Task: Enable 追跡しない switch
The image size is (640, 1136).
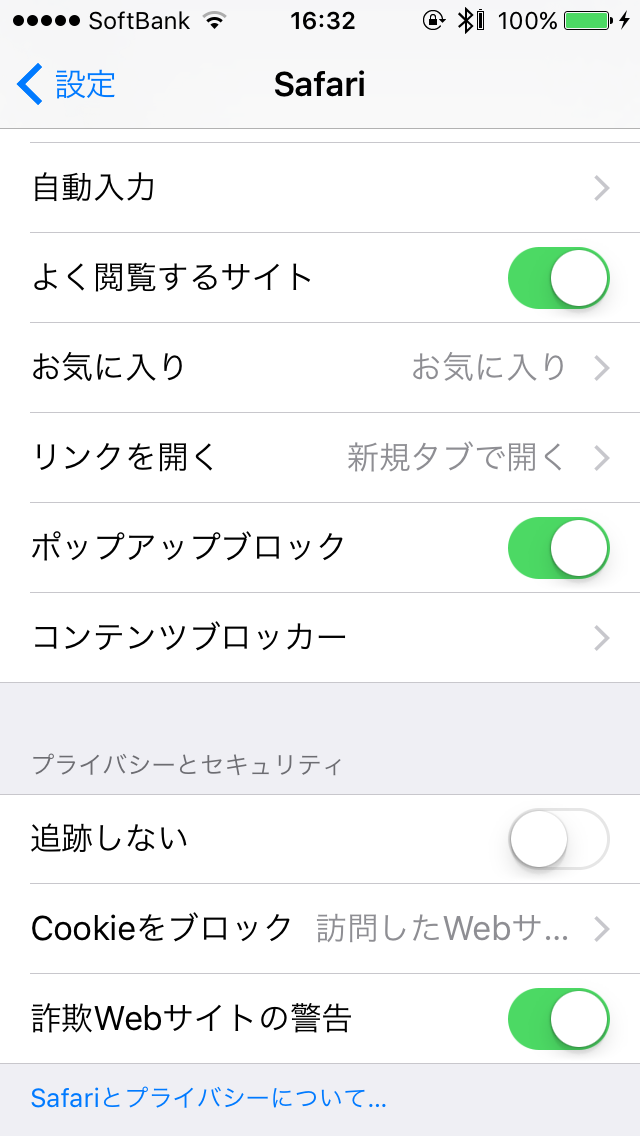Action: pos(558,839)
